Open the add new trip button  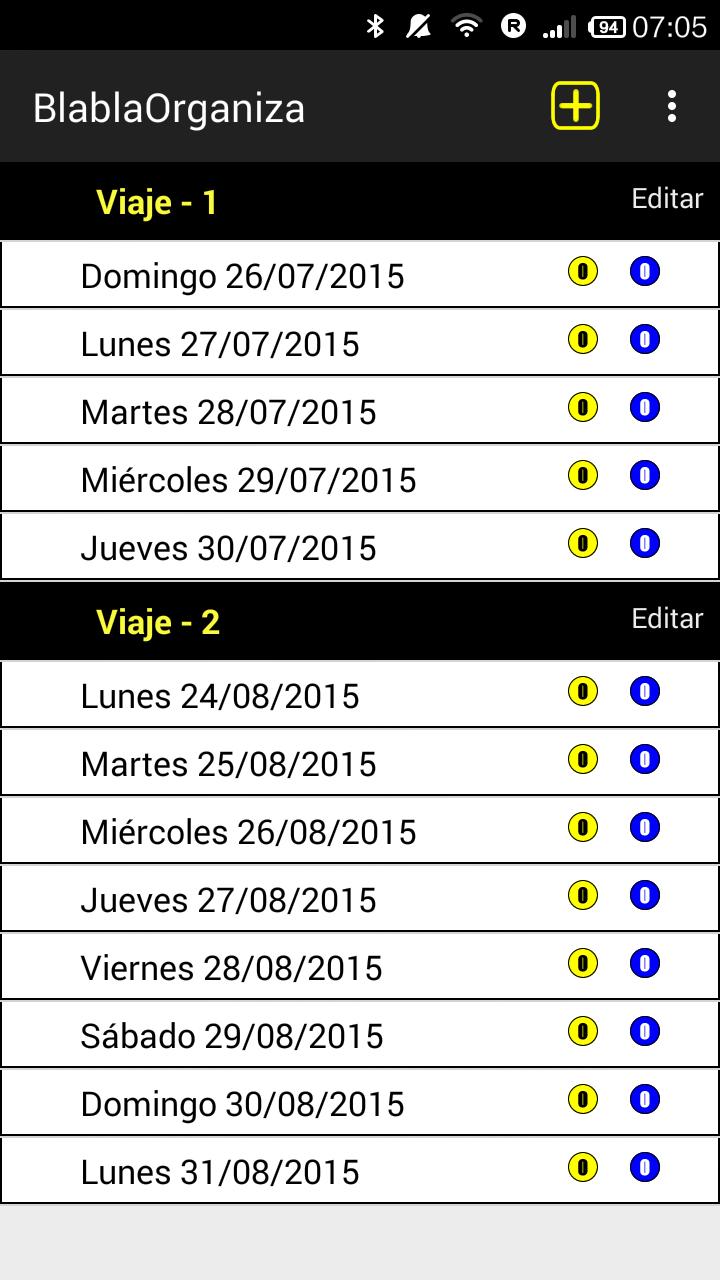(574, 105)
